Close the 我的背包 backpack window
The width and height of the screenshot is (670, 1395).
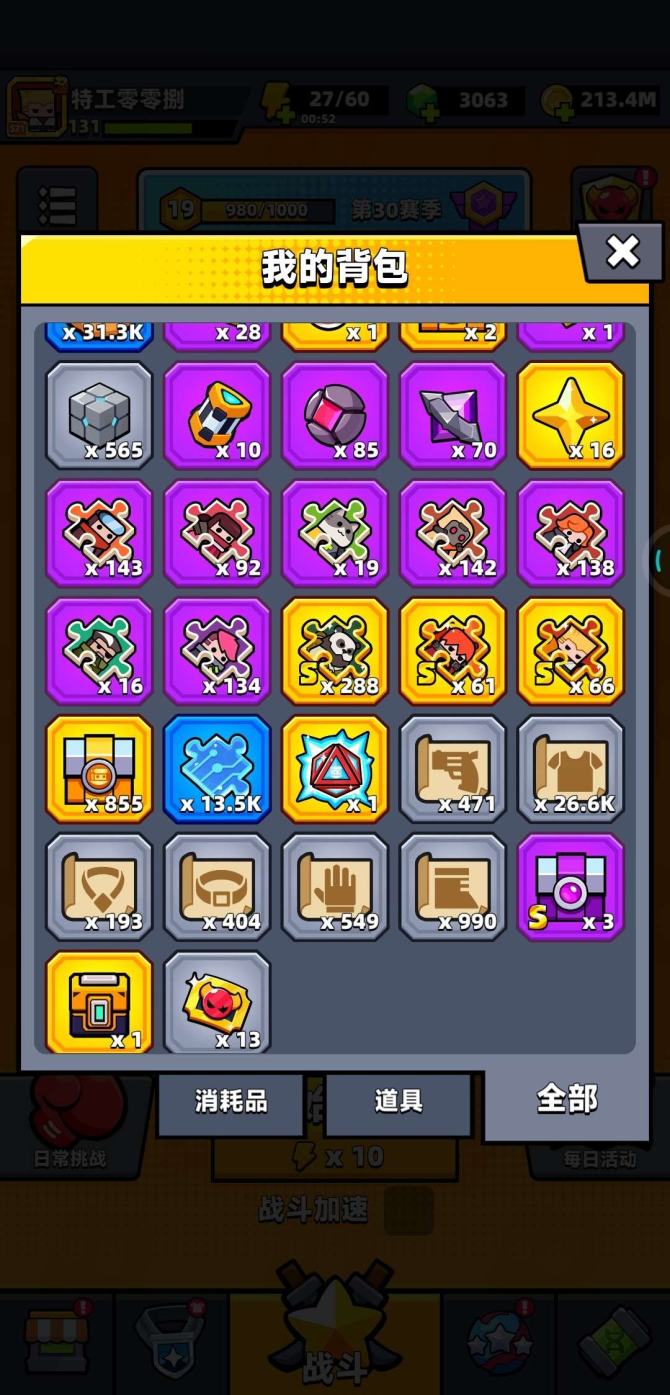click(x=622, y=252)
